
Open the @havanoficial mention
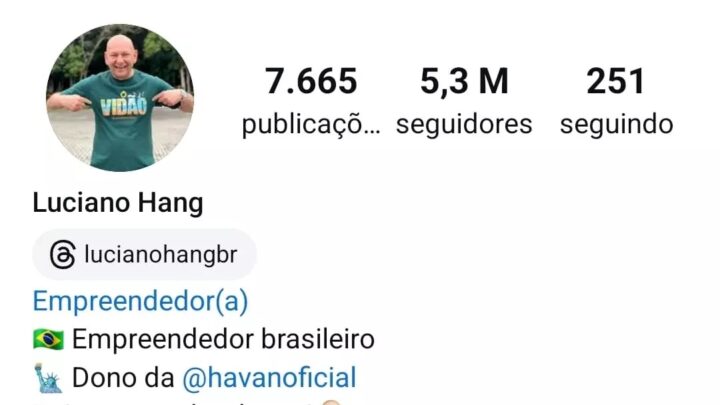[x=269, y=378]
